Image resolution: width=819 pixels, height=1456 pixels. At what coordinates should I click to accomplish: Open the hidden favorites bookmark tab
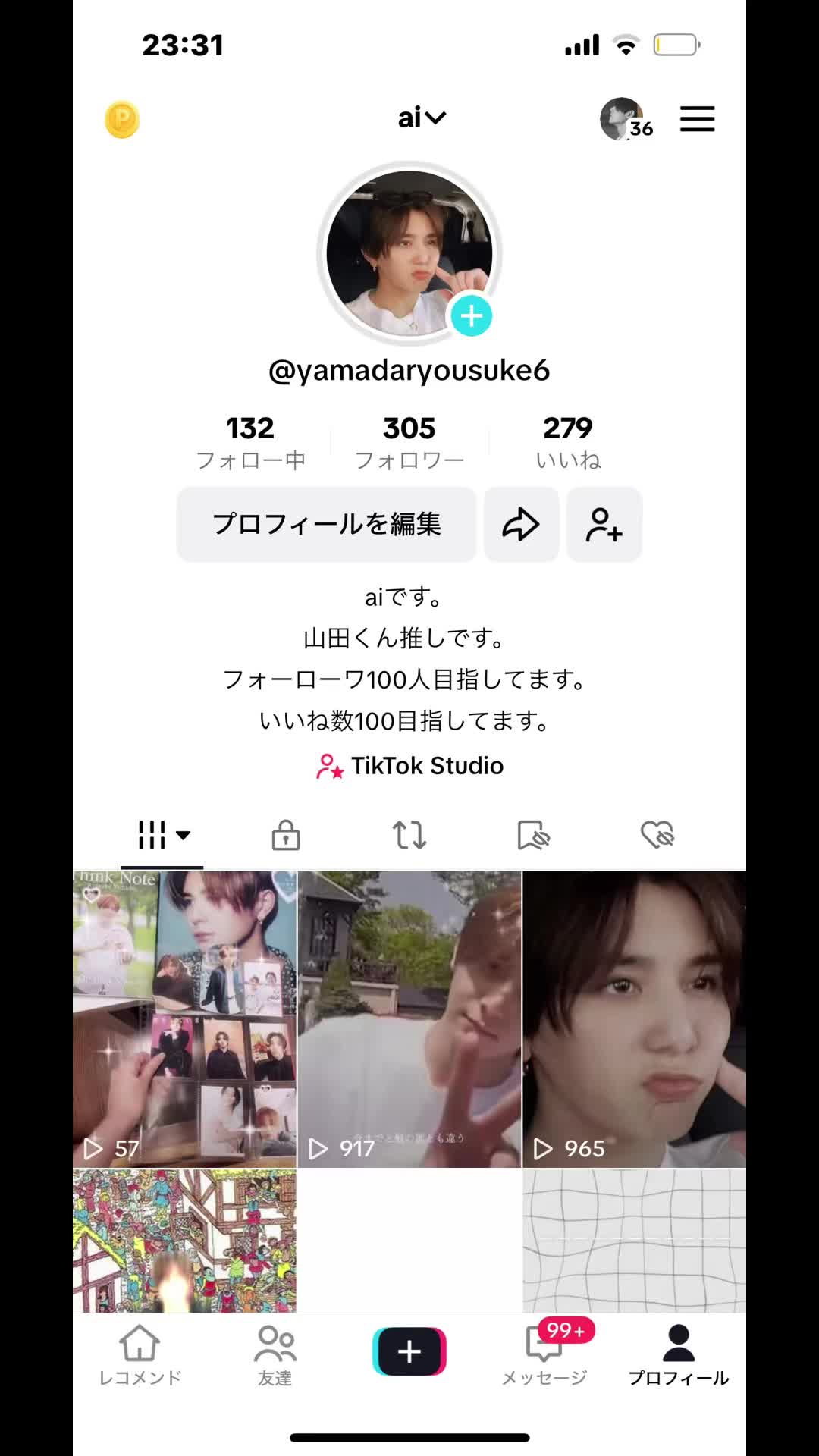click(x=533, y=835)
